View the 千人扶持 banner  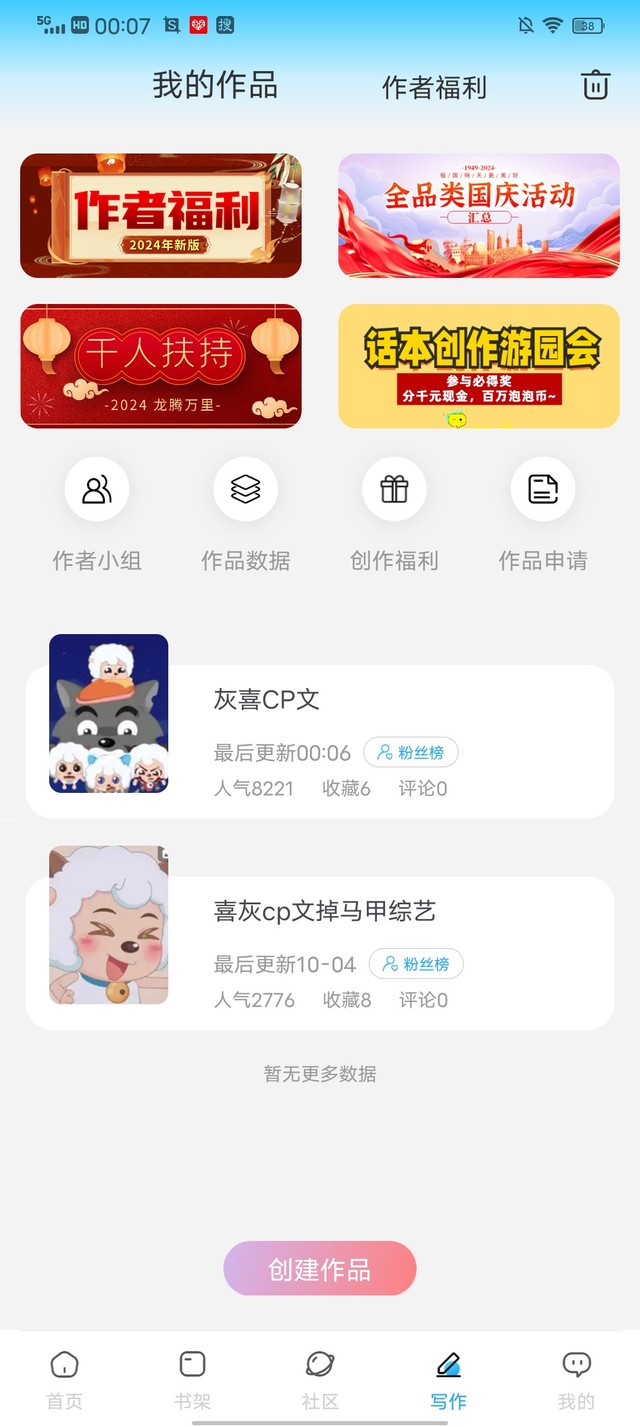(161, 366)
